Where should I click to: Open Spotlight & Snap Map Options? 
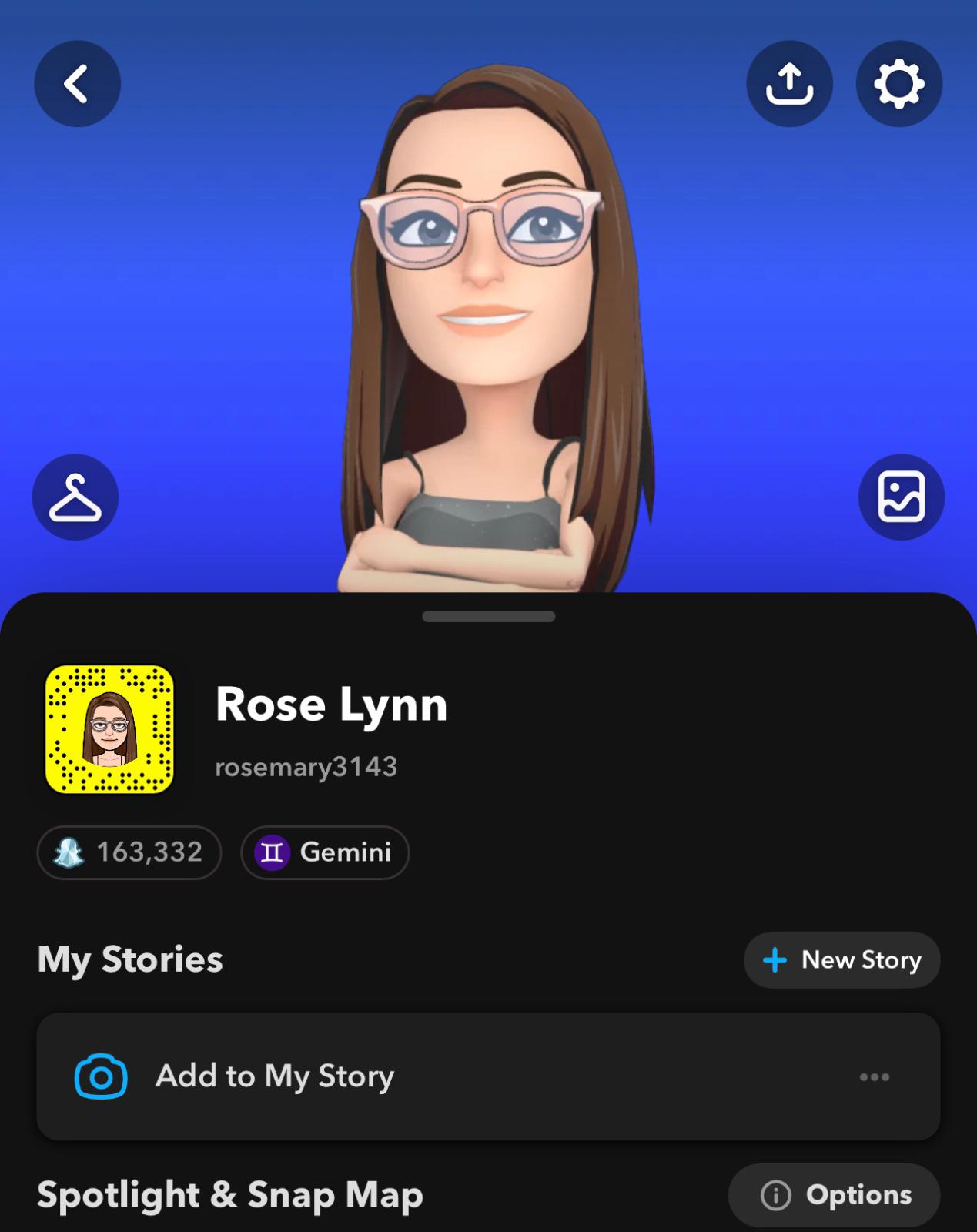tap(835, 1195)
